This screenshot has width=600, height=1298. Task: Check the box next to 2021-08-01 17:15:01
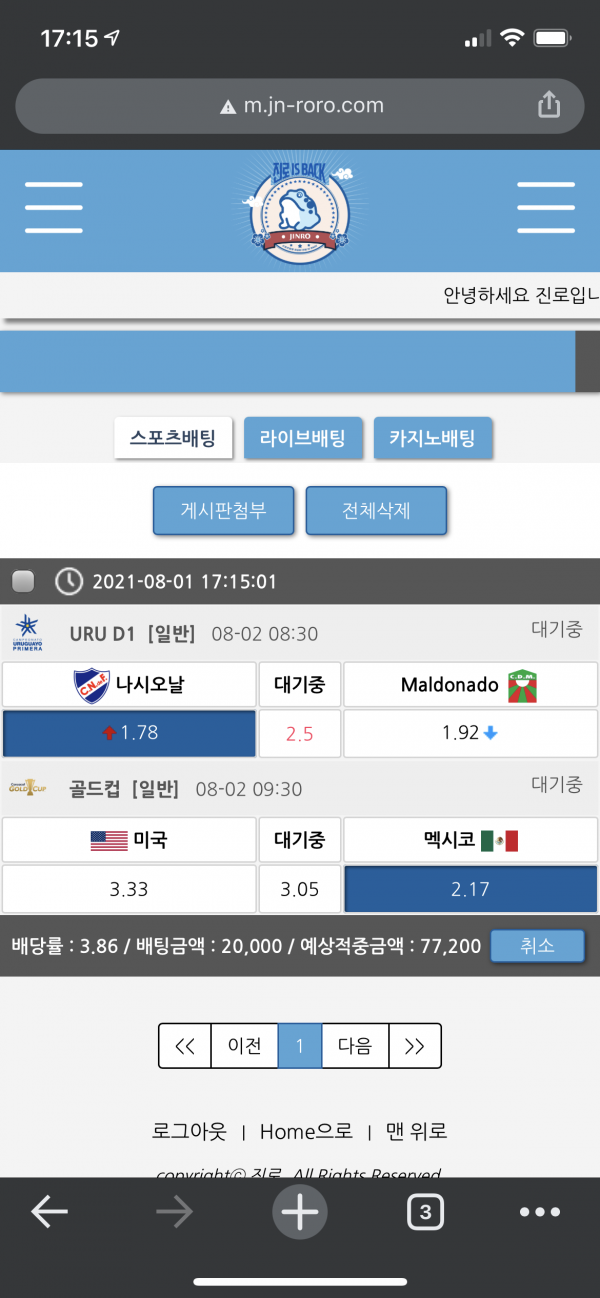[x=23, y=581]
